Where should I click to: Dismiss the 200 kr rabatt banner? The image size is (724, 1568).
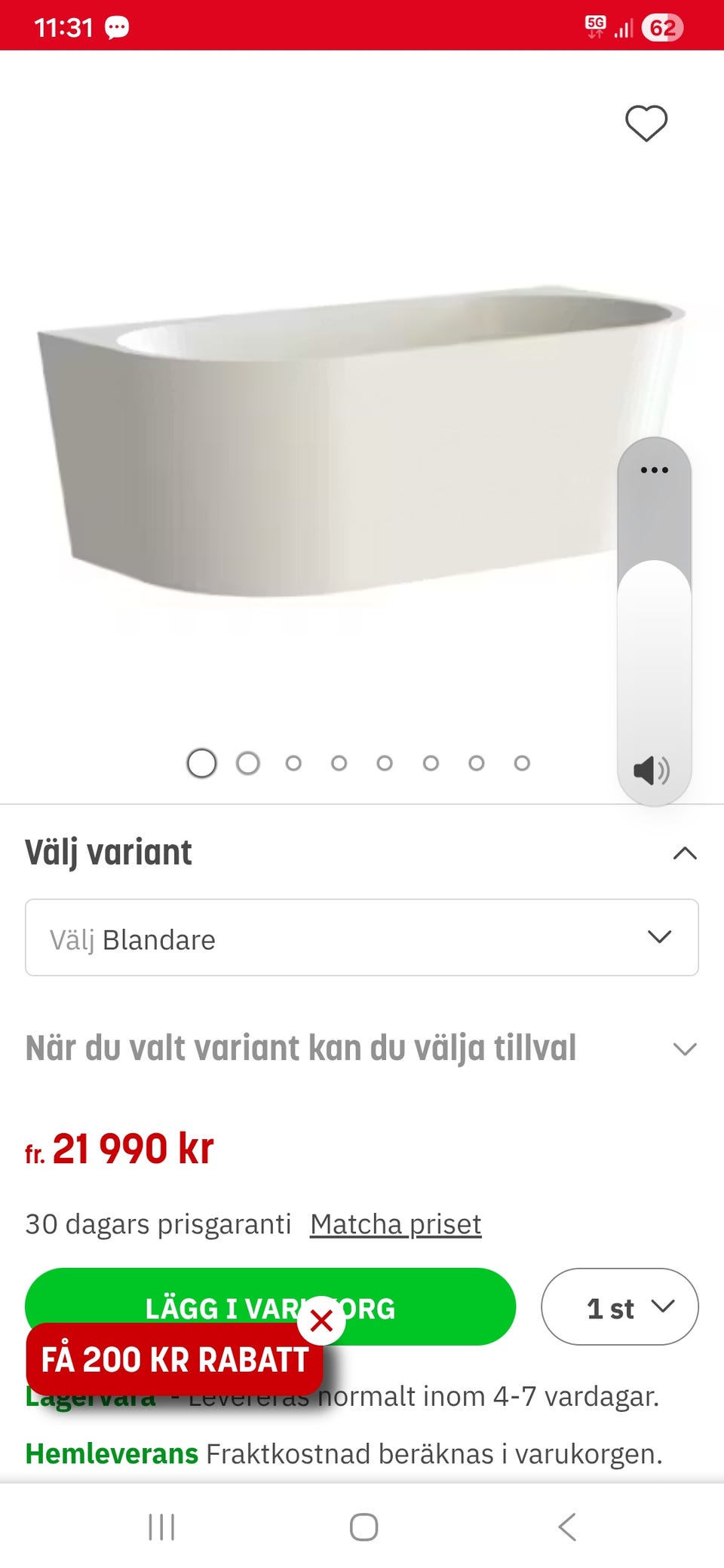(321, 1320)
